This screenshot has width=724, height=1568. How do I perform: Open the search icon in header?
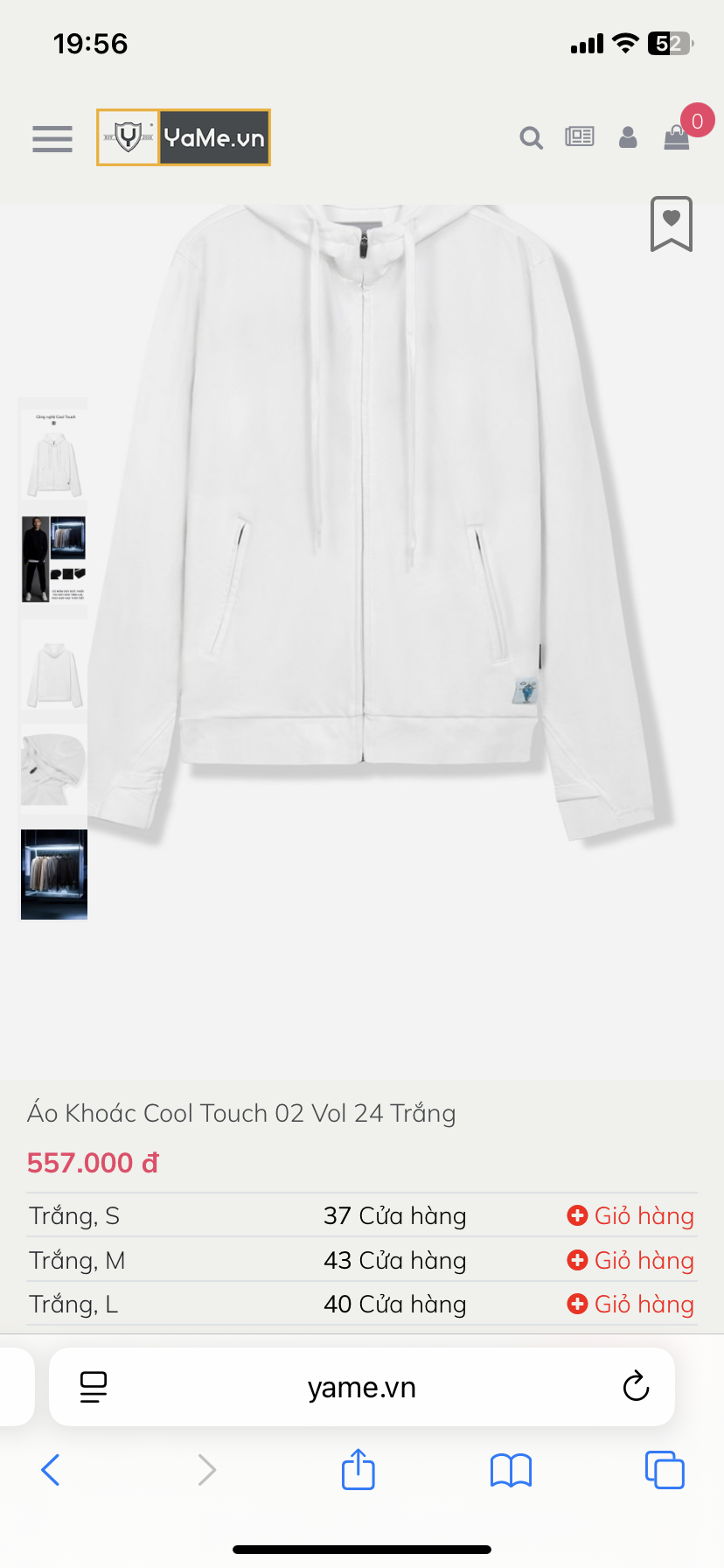coord(531,137)
